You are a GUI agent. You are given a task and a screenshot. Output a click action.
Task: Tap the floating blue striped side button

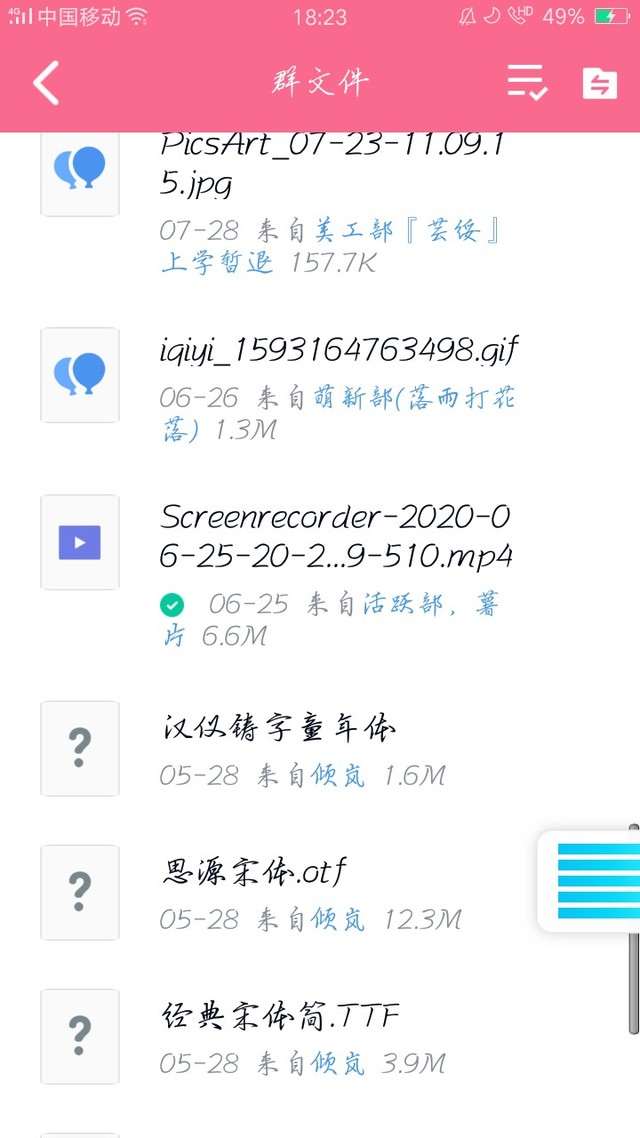[592, 881]
